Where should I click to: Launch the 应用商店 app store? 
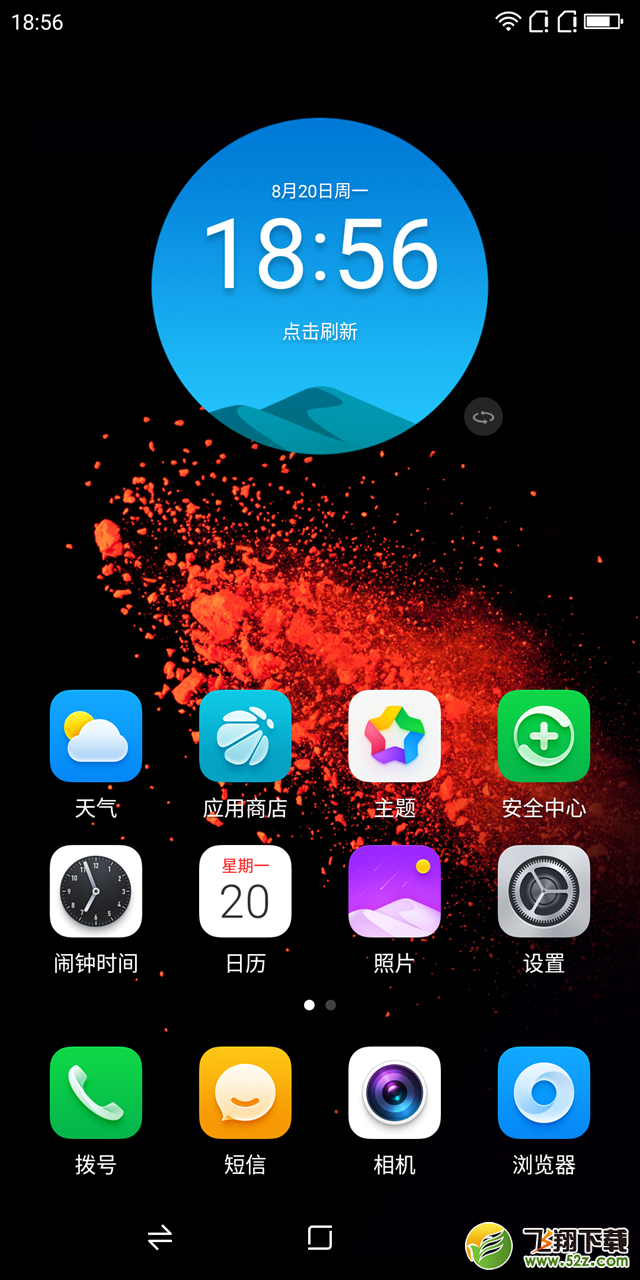point(245,736)
